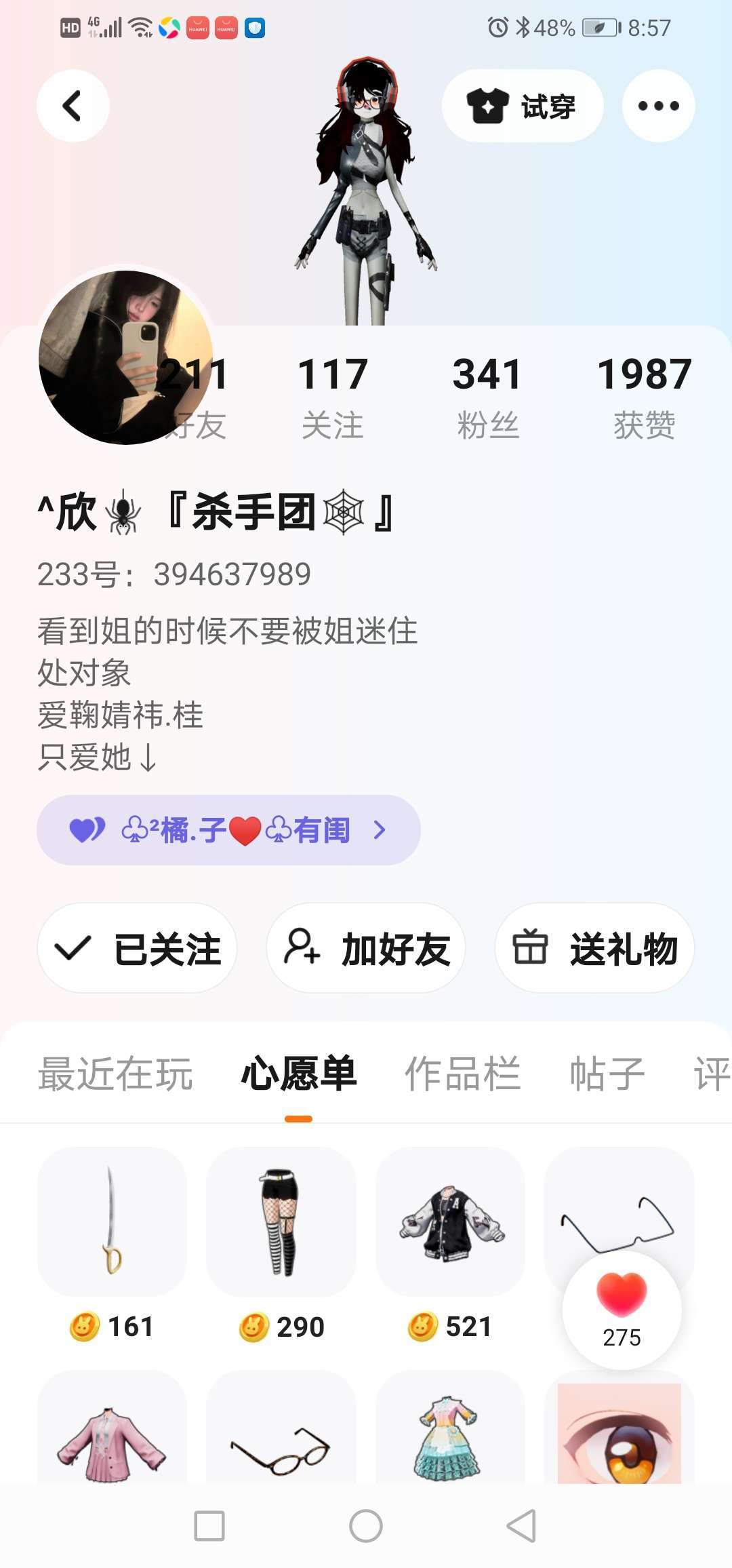732x1568 pixels.
Task: Switch to the 作品栏 tab
Action: pos(462,1074)
